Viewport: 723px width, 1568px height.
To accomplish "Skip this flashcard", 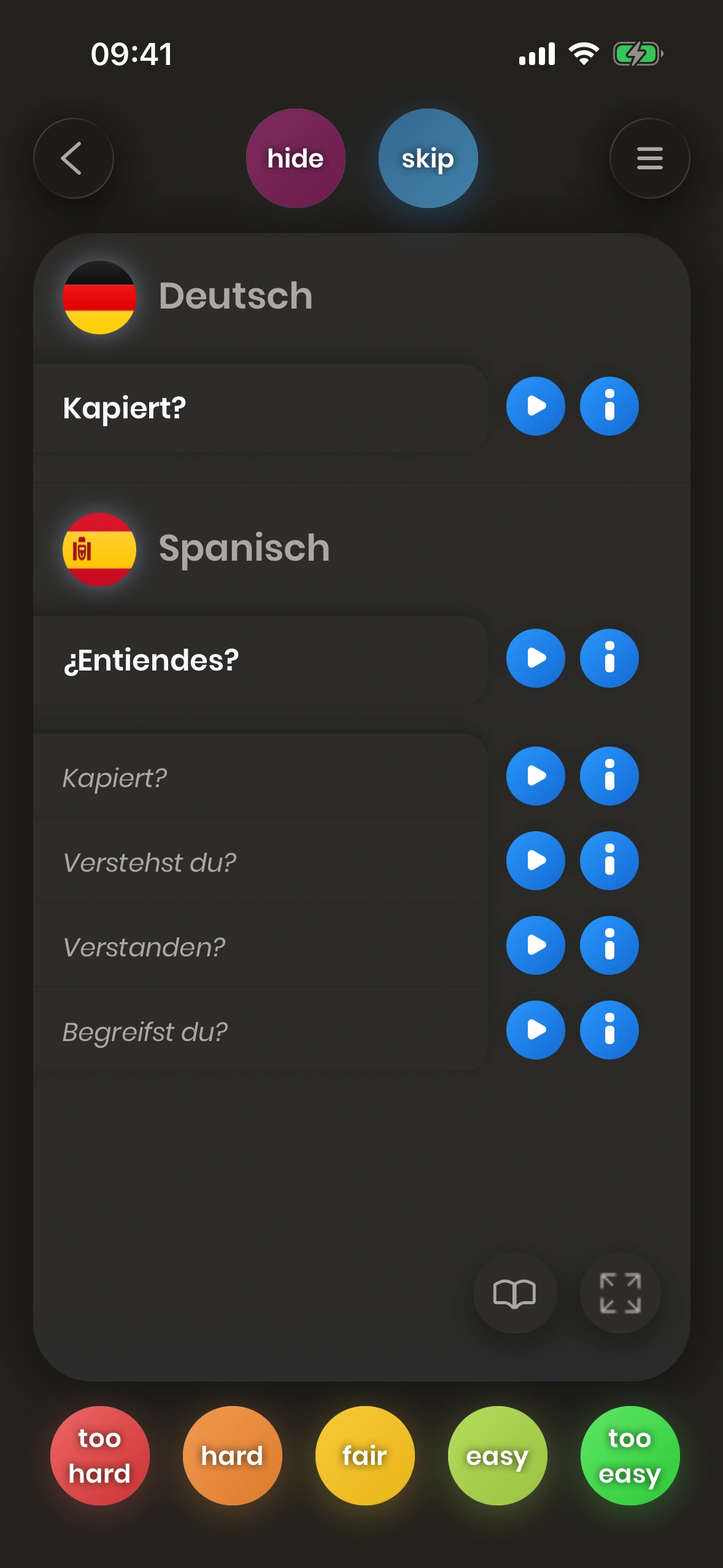I will (428, 158).
